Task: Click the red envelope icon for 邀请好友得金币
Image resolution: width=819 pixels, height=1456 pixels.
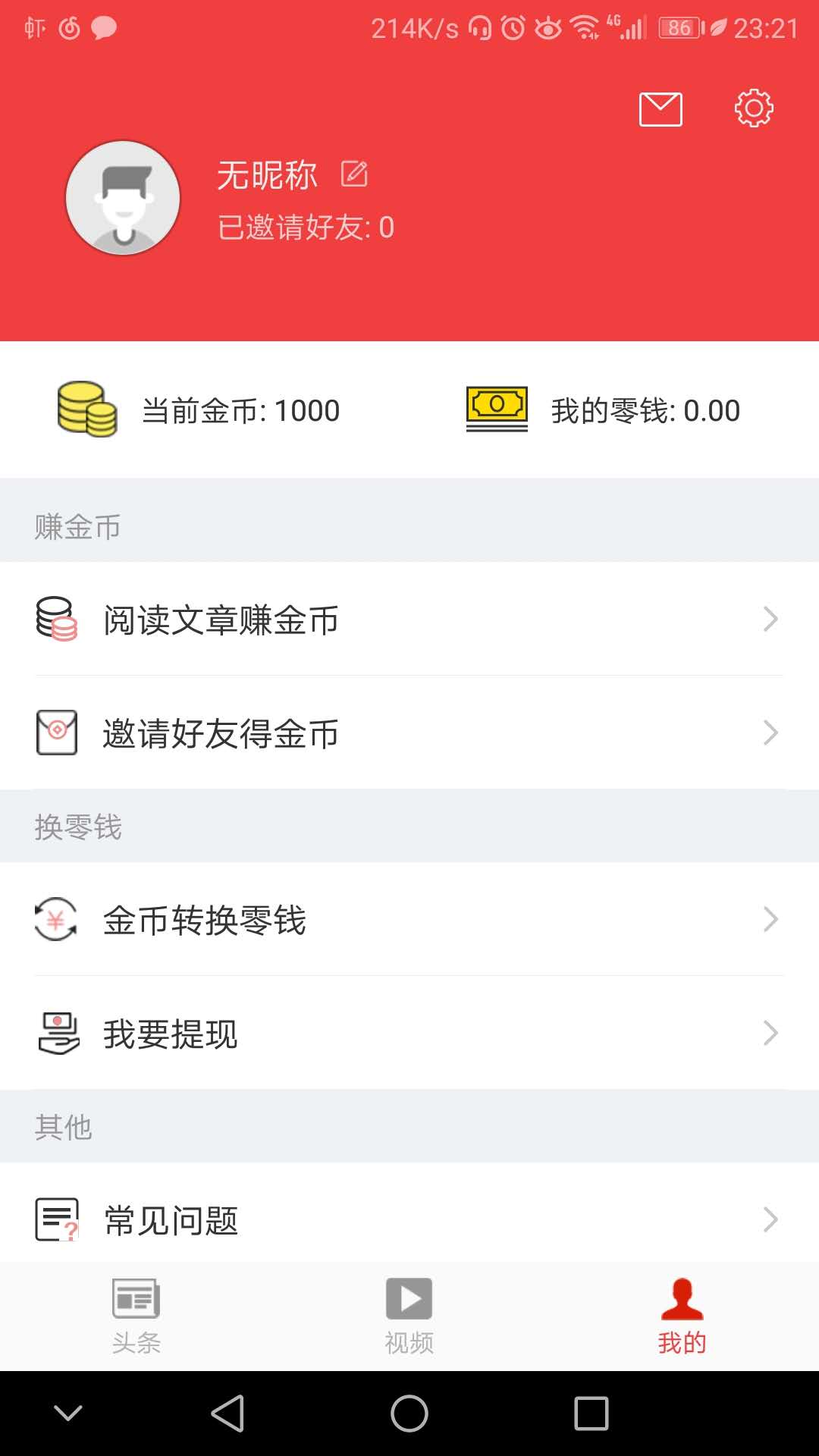Action: tap(55, 733)
